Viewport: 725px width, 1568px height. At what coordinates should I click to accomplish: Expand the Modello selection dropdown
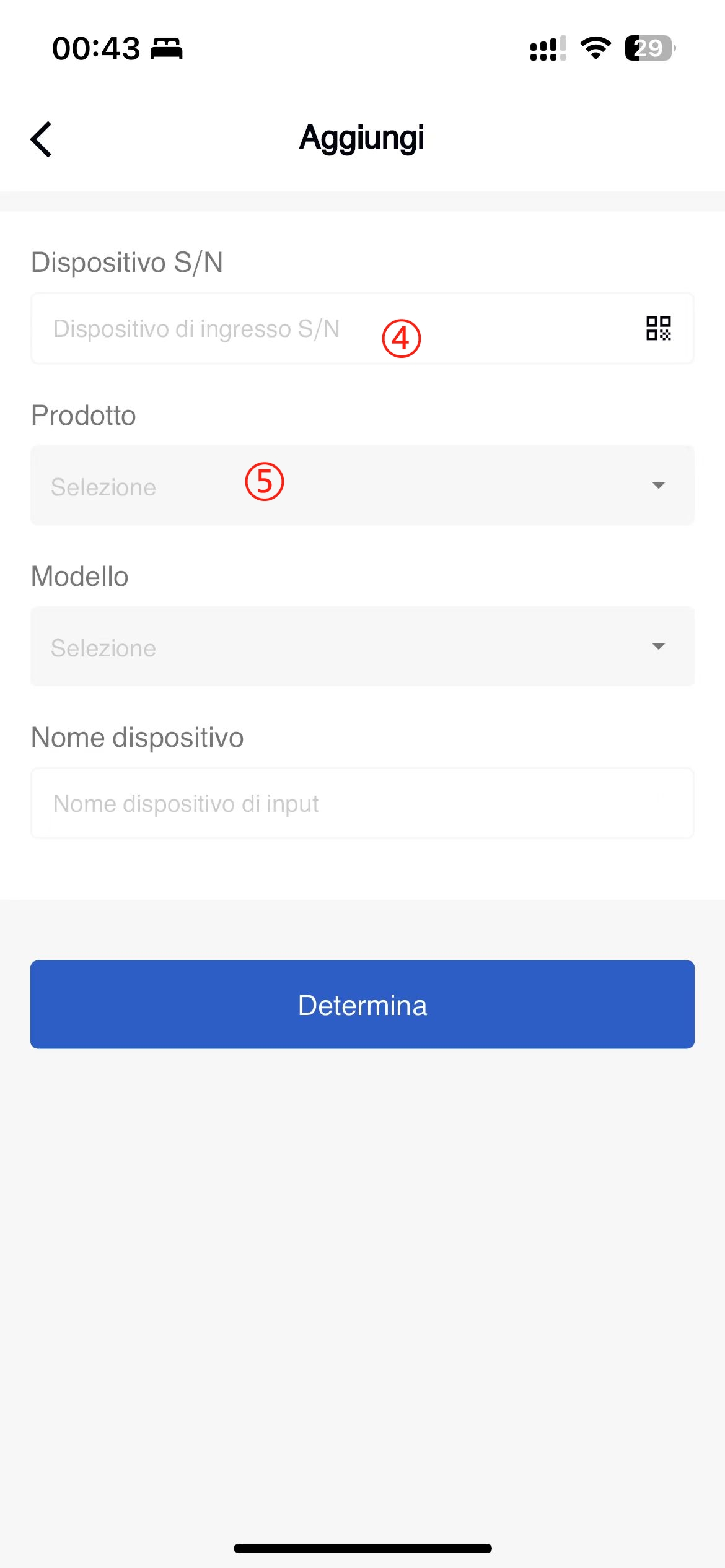(x=362, y=647)
